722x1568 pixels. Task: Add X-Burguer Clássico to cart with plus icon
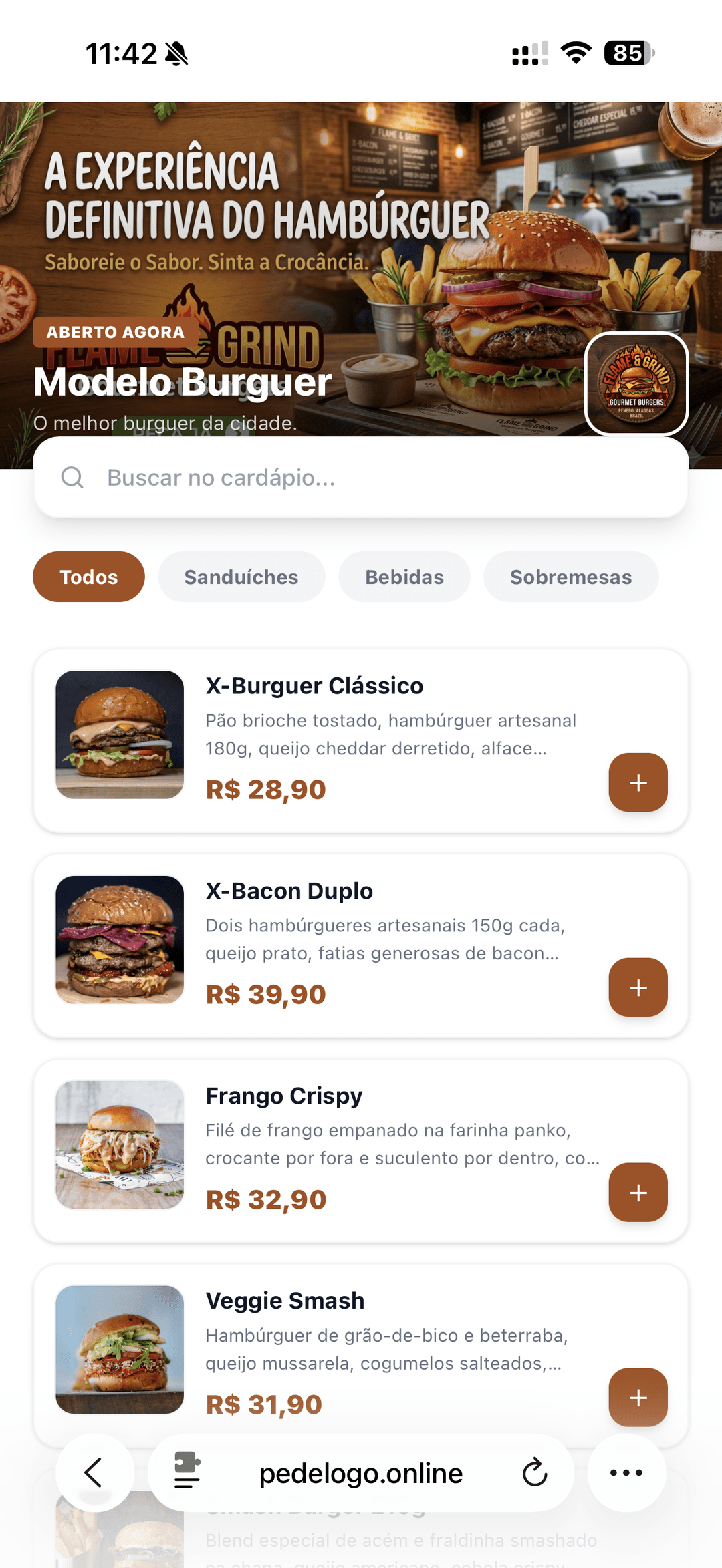[x=637, y=782]
